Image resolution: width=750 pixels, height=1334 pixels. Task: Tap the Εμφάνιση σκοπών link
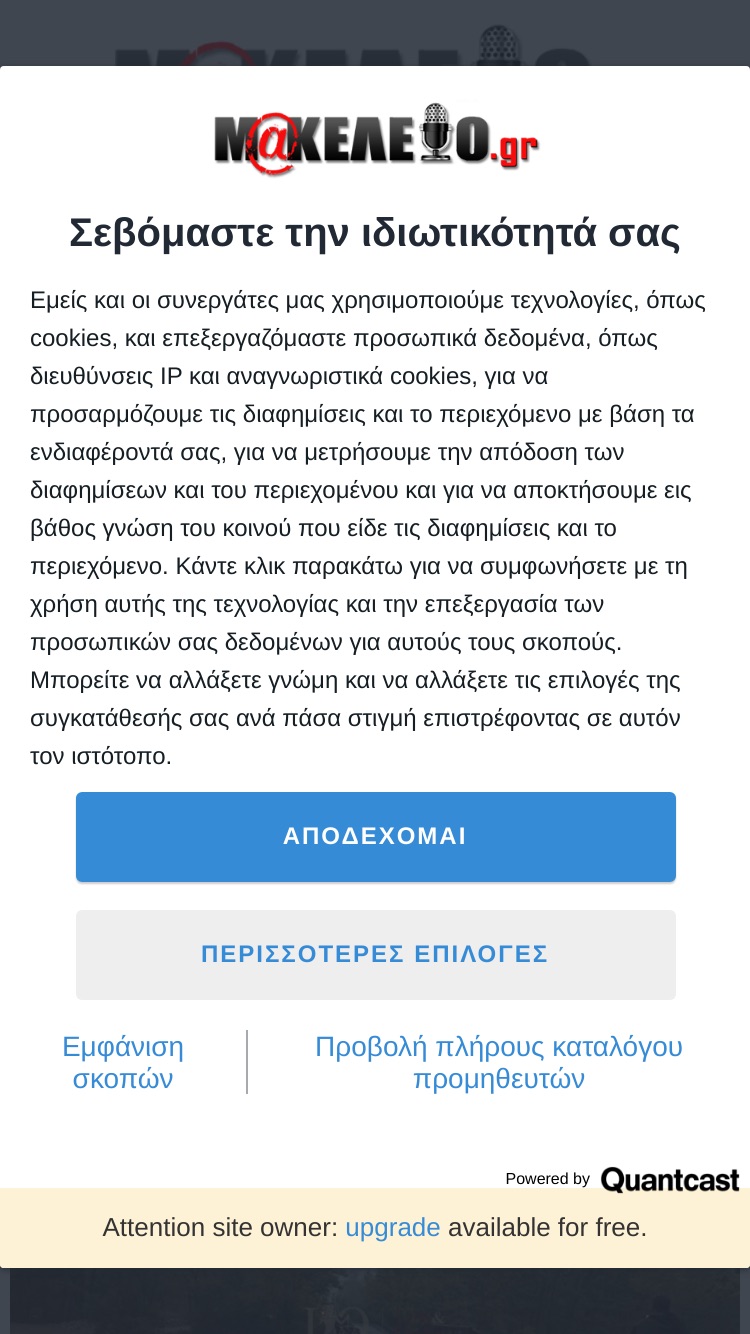click(x=123, y=1062)
